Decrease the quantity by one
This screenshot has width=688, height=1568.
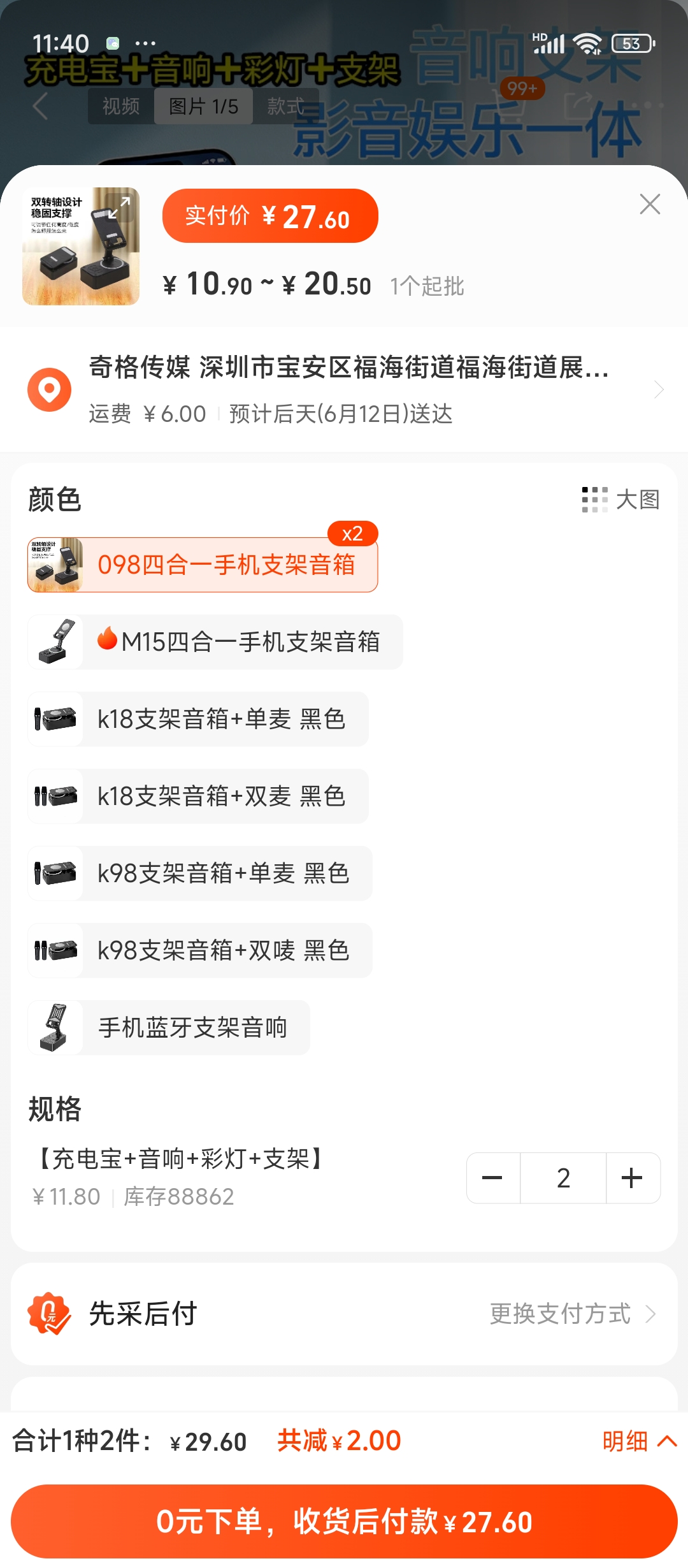pos(493,1178)
